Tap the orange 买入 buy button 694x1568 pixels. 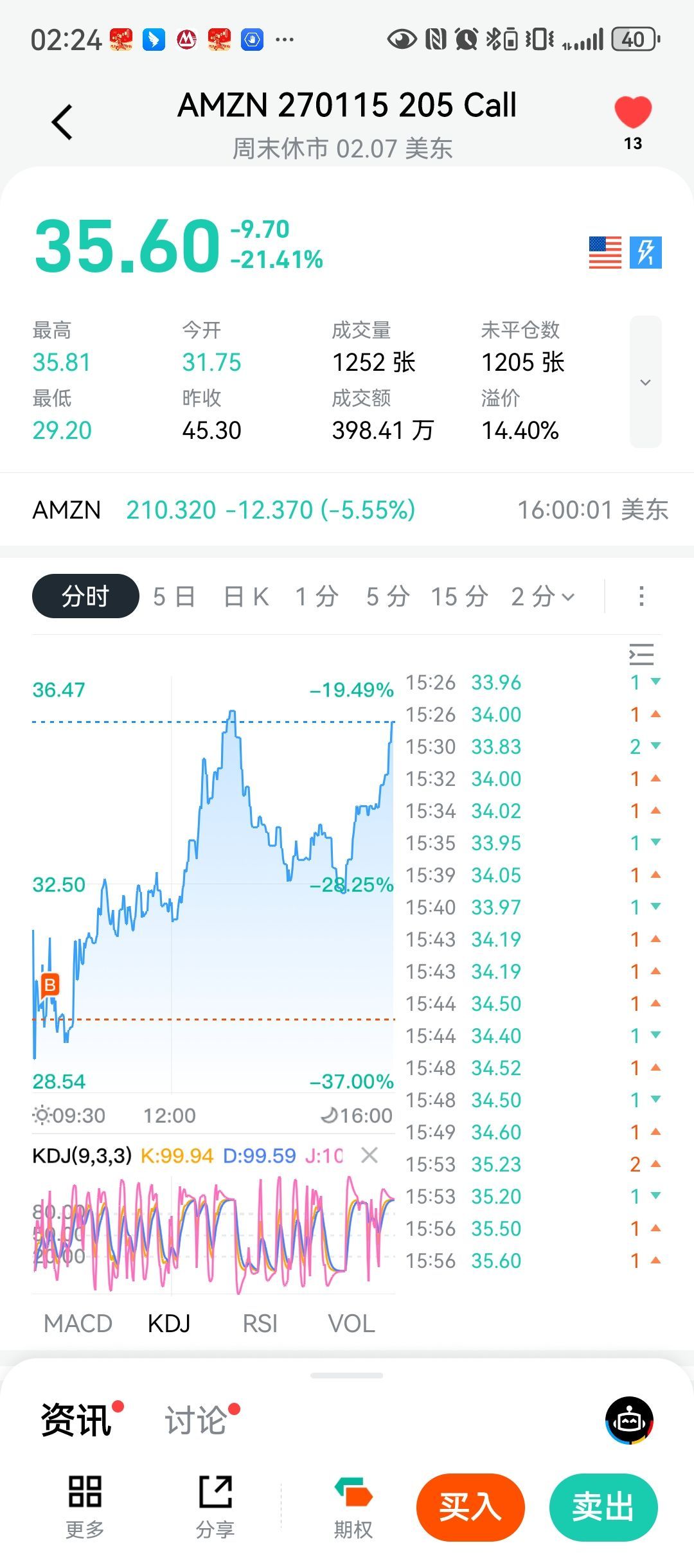[470, 1507]
